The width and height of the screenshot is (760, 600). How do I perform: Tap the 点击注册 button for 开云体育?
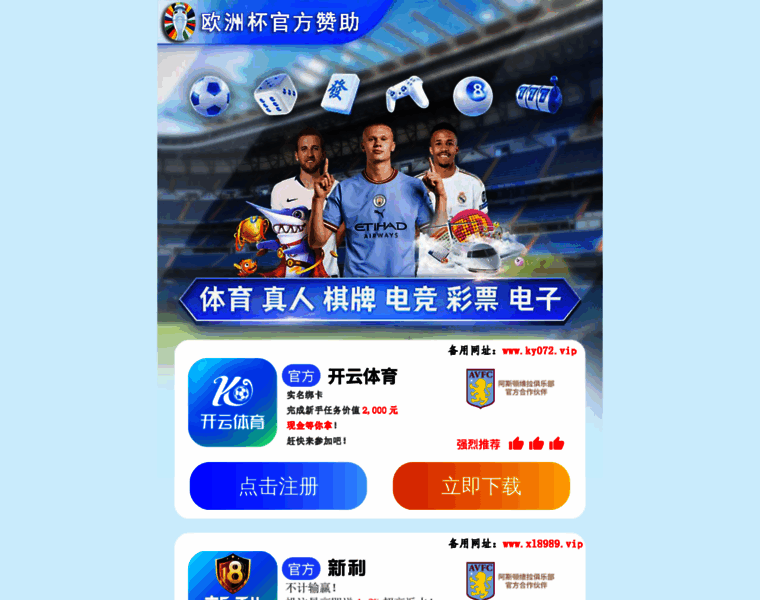[x=278, y=486]
